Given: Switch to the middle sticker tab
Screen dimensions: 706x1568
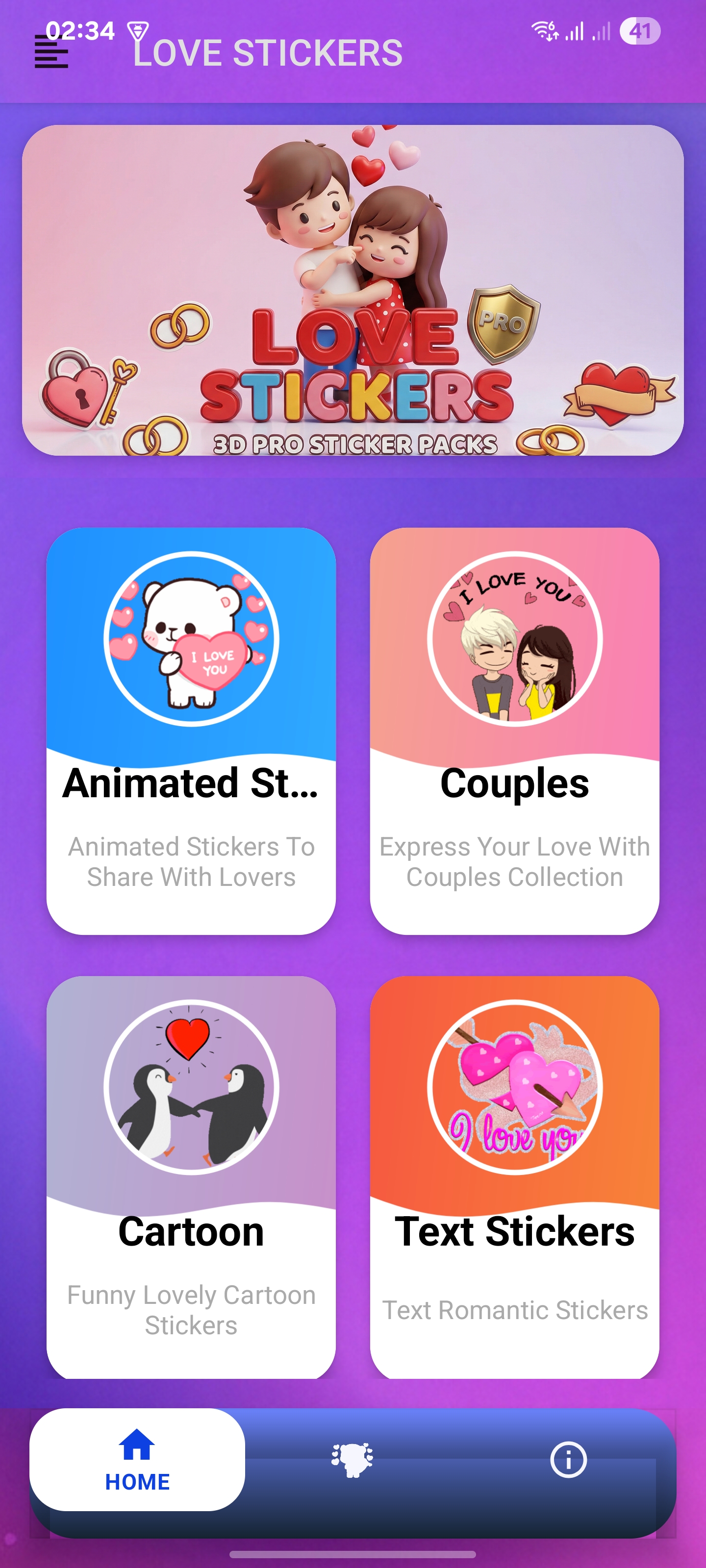Looking at the screenshot, I should [352, 1459].
